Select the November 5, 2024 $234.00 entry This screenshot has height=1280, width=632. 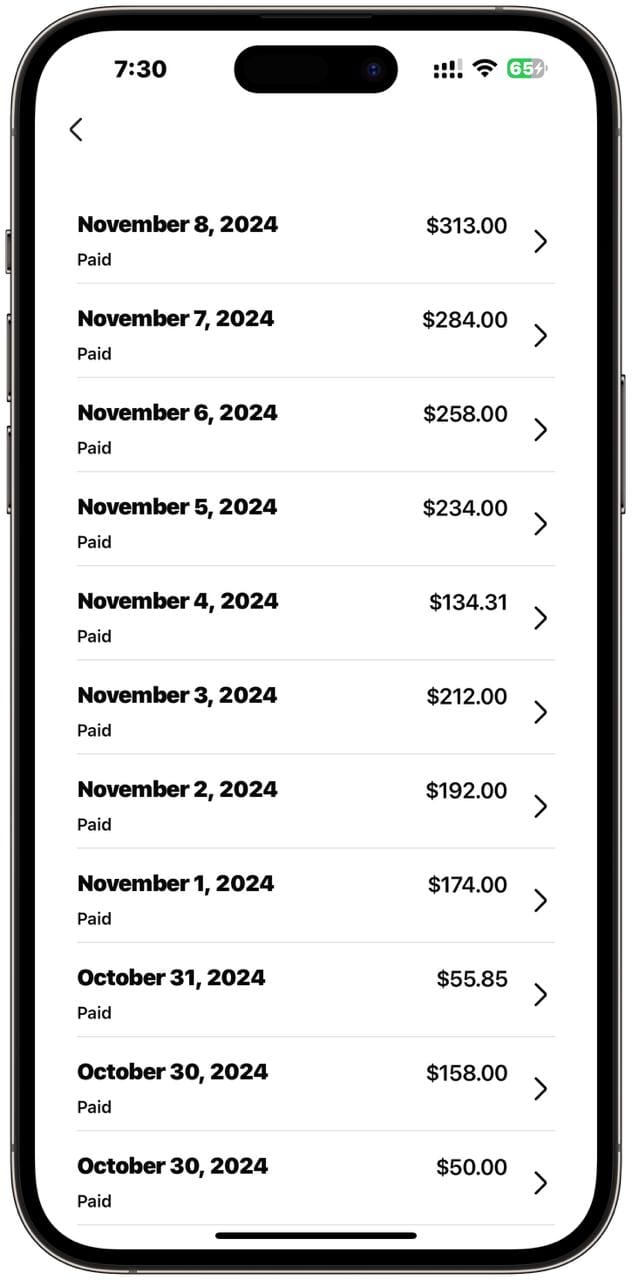[x=315, y=523]
